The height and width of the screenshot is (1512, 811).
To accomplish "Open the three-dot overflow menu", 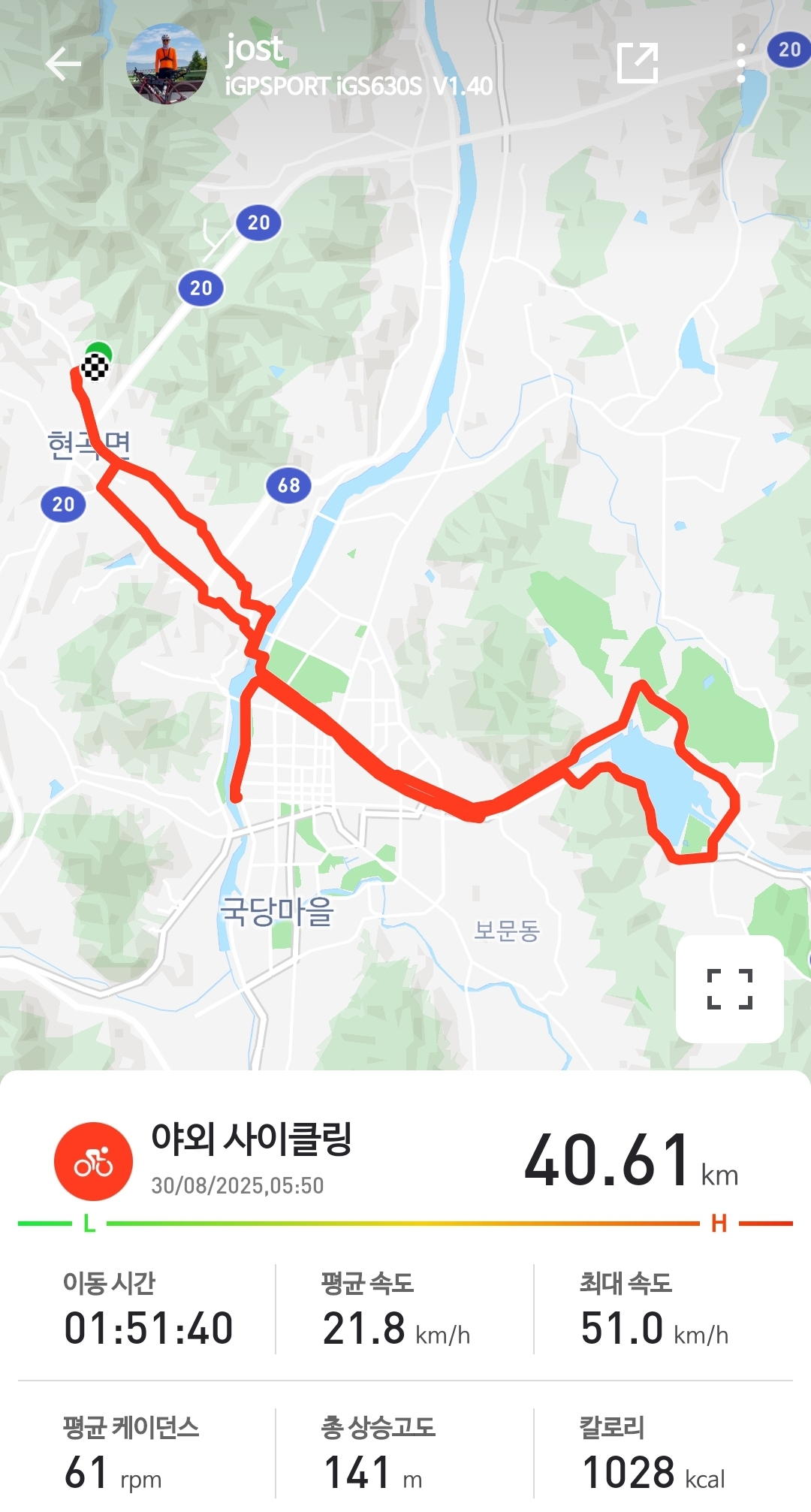I will click(741, 64).
